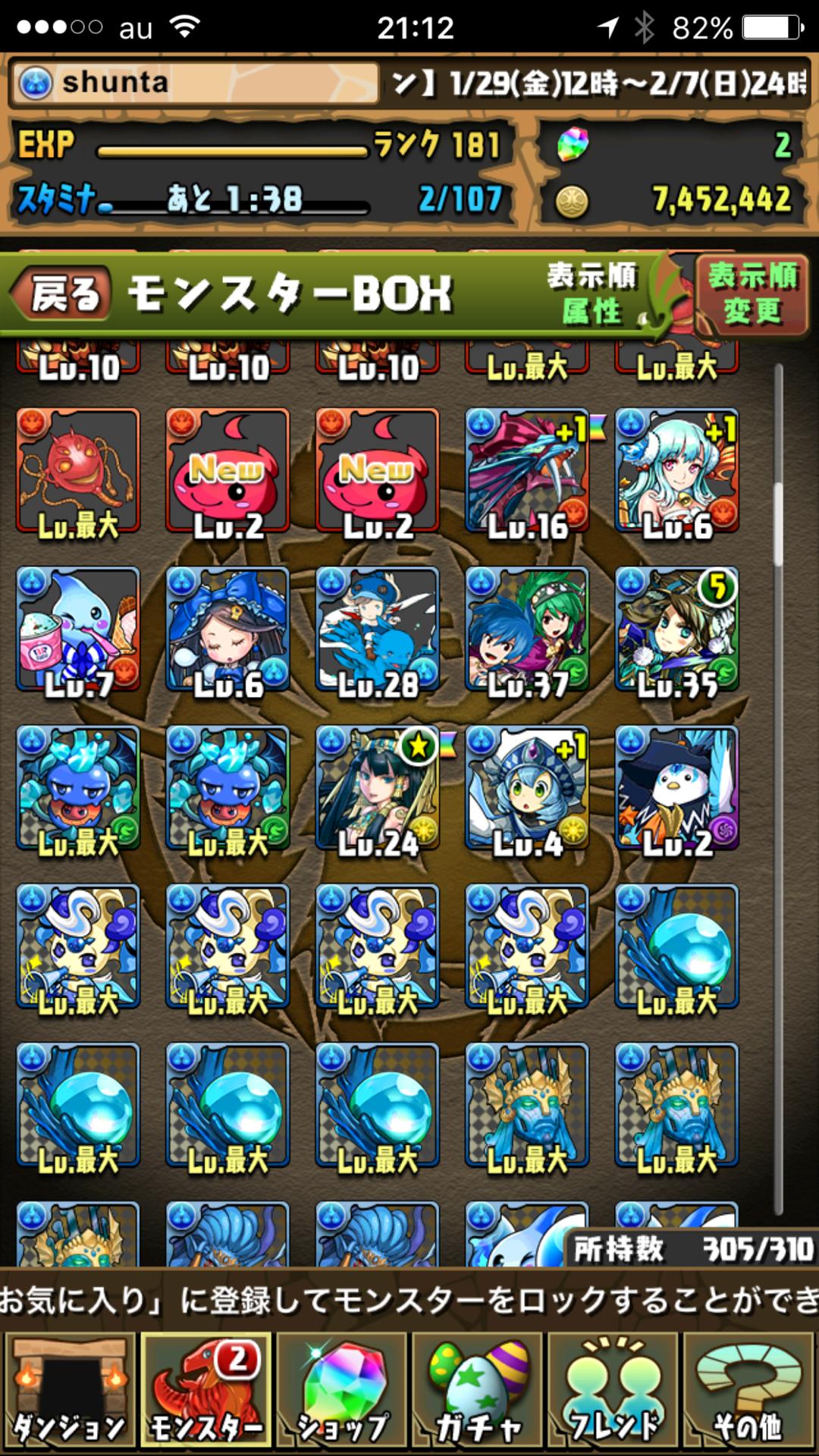Image resolution: width=819 pixels, height=1456 pixels.
Task: Choose the Lv.35 monster with badge 5
Action: coord(676,629)
